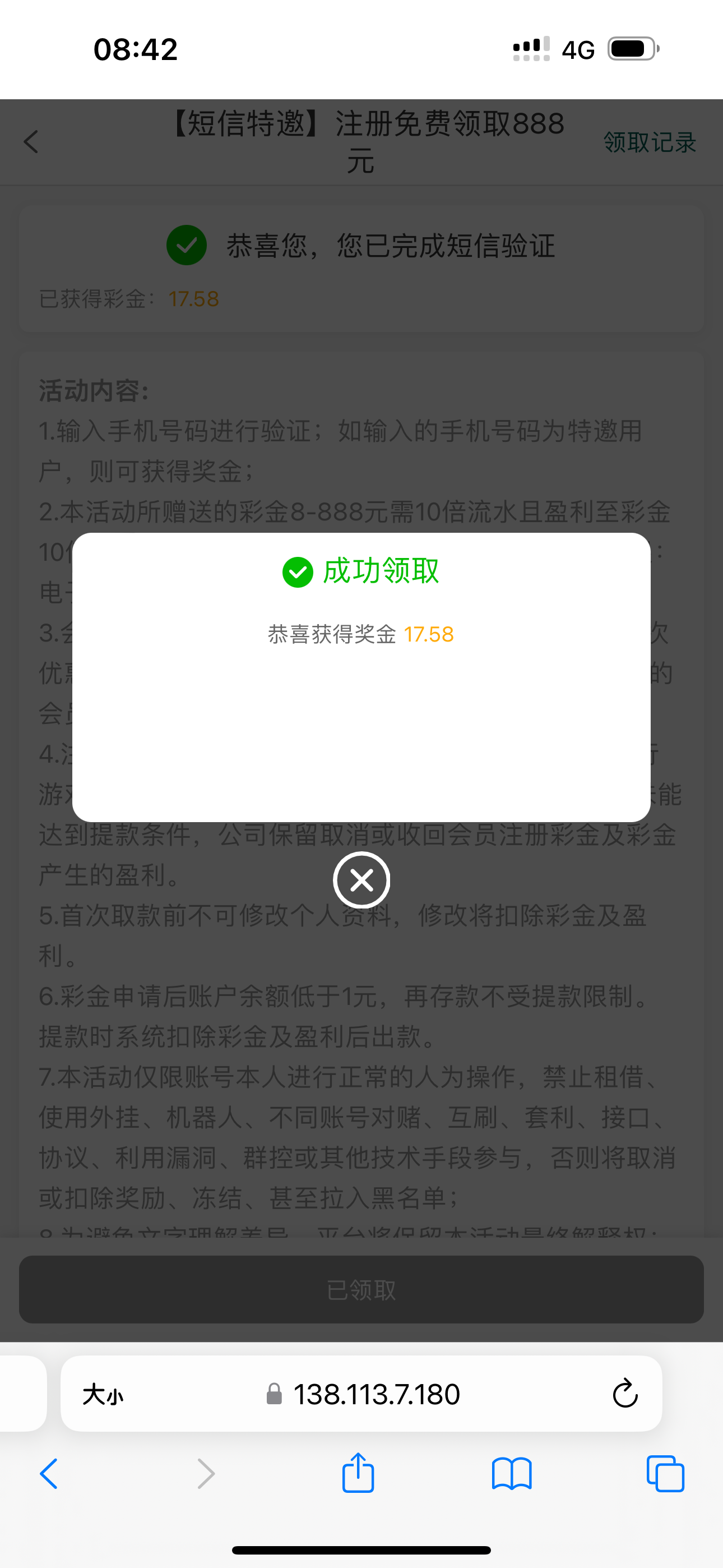
Task: Go back using the page header arrow
Action: tap(31, 142)
